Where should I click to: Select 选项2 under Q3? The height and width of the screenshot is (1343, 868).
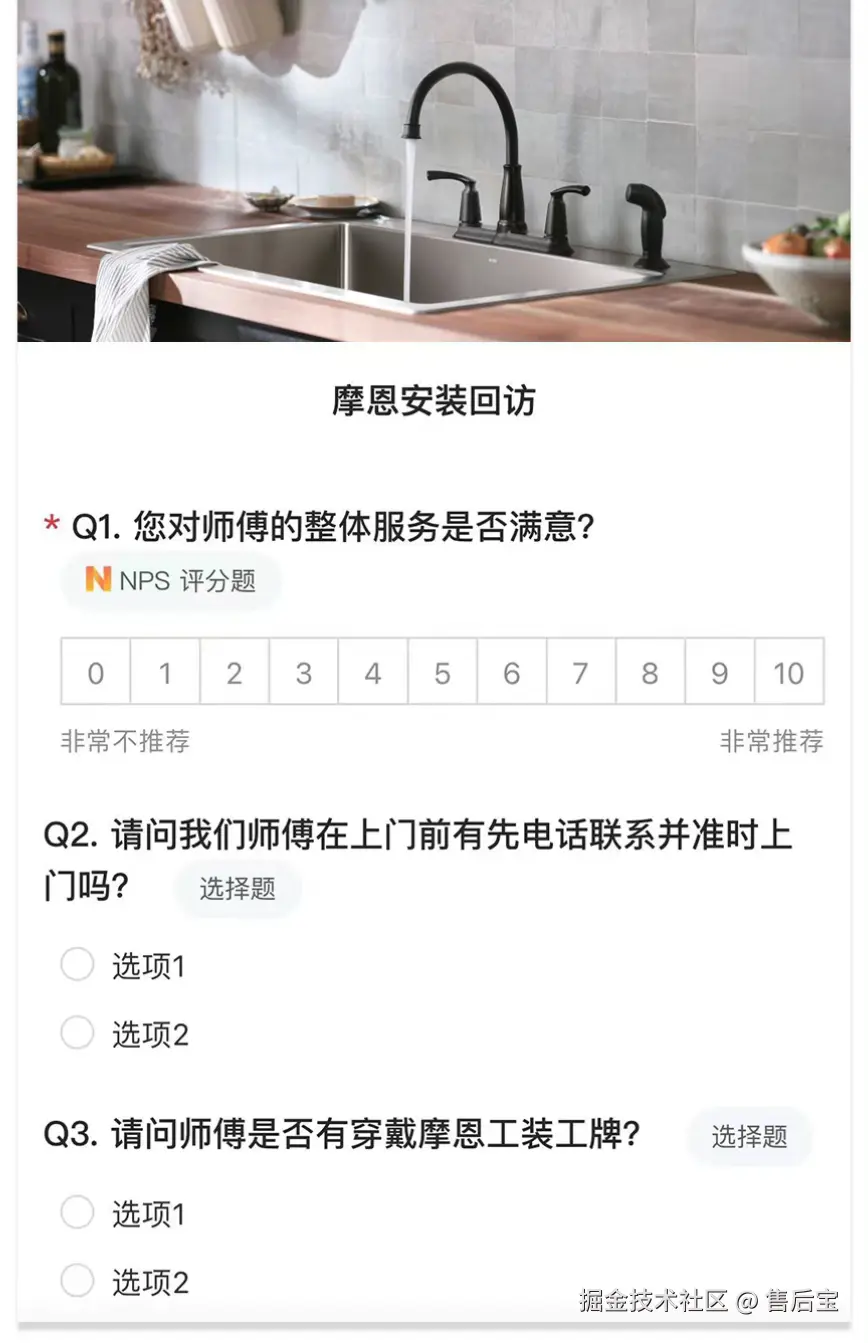78,1280
